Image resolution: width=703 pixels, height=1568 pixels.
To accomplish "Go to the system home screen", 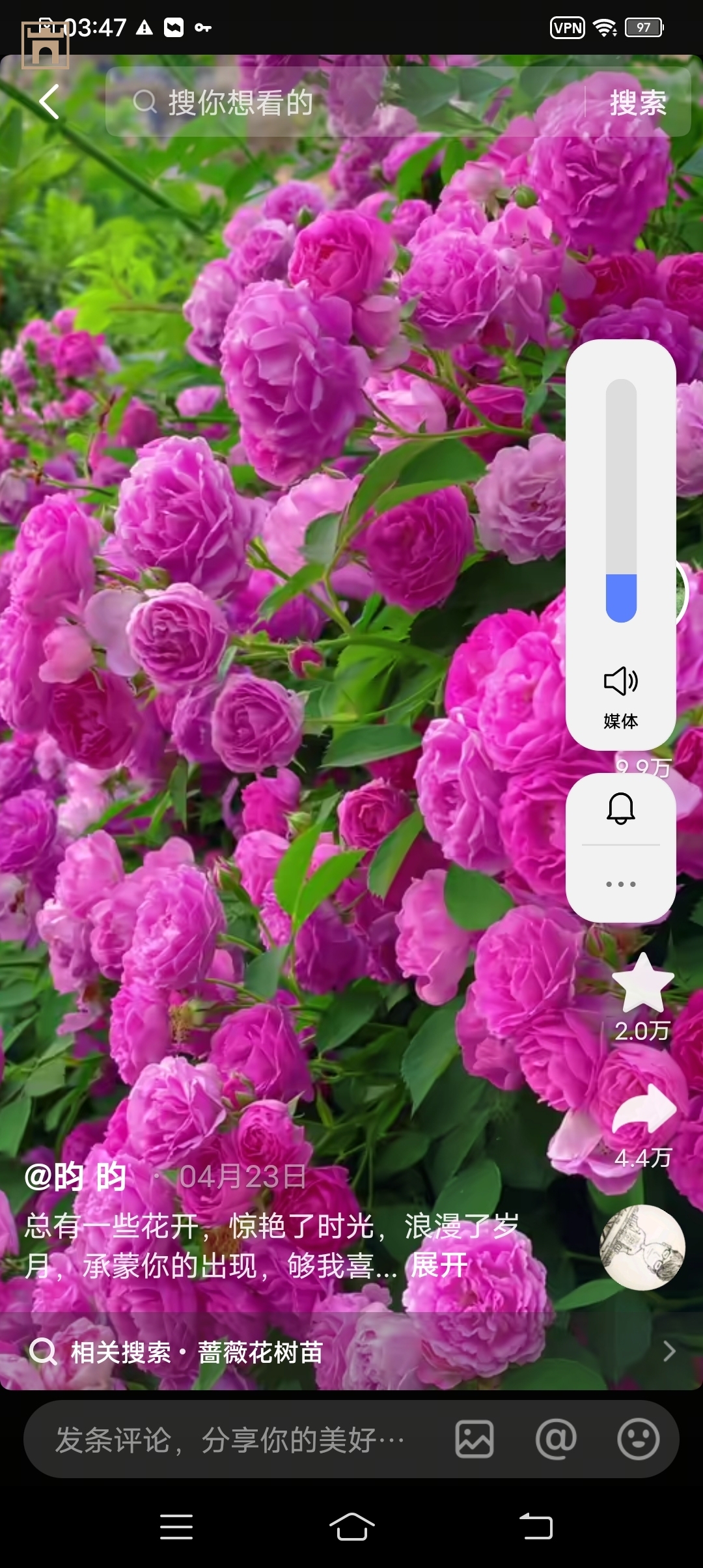I will click(351, 1526).
